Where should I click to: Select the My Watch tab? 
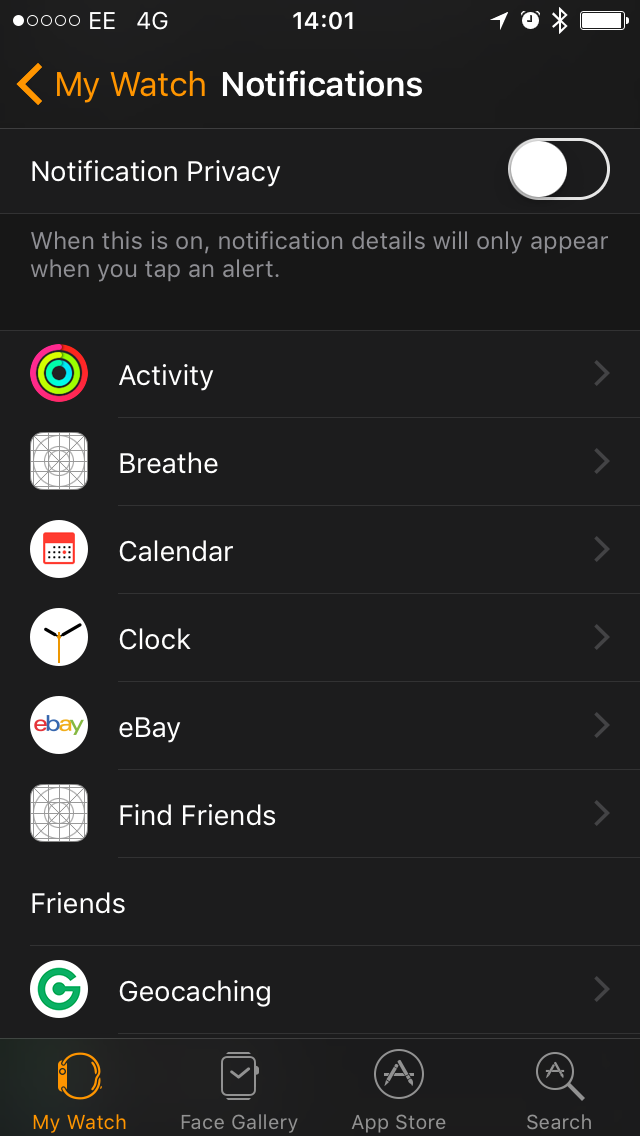click(80, 1090)
